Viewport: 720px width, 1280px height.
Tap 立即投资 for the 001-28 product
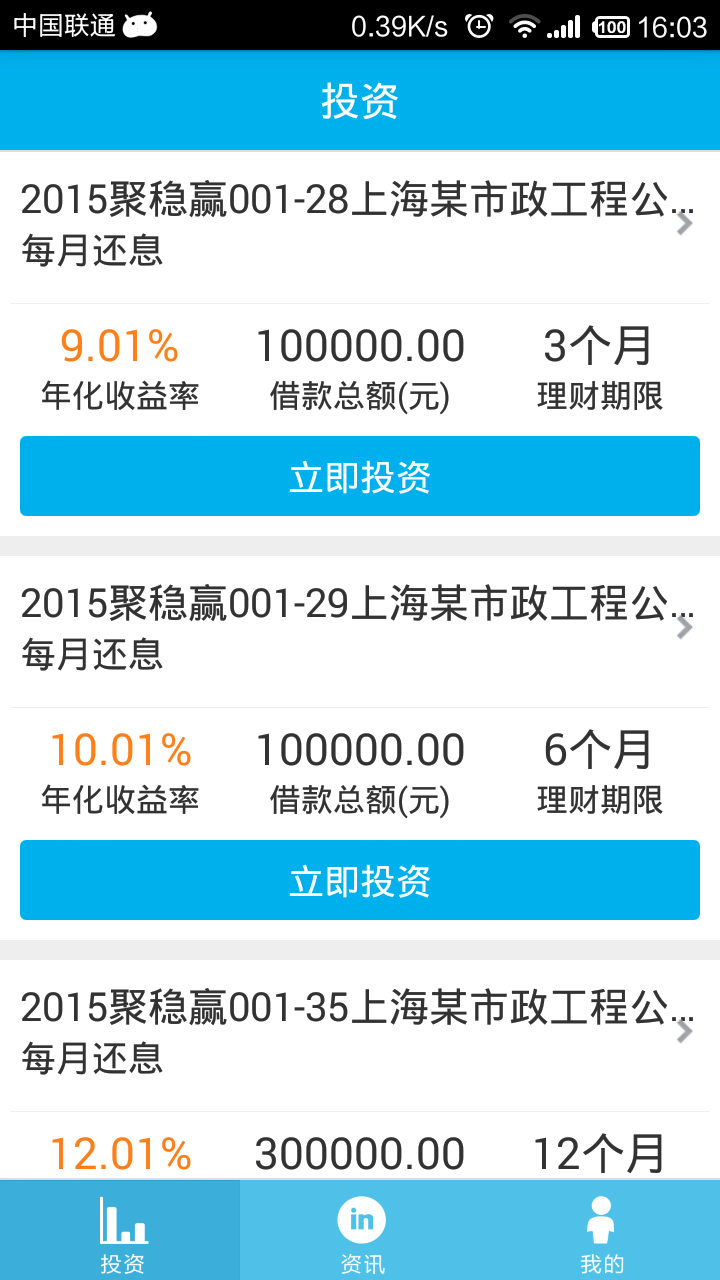[x=360, y=476]
